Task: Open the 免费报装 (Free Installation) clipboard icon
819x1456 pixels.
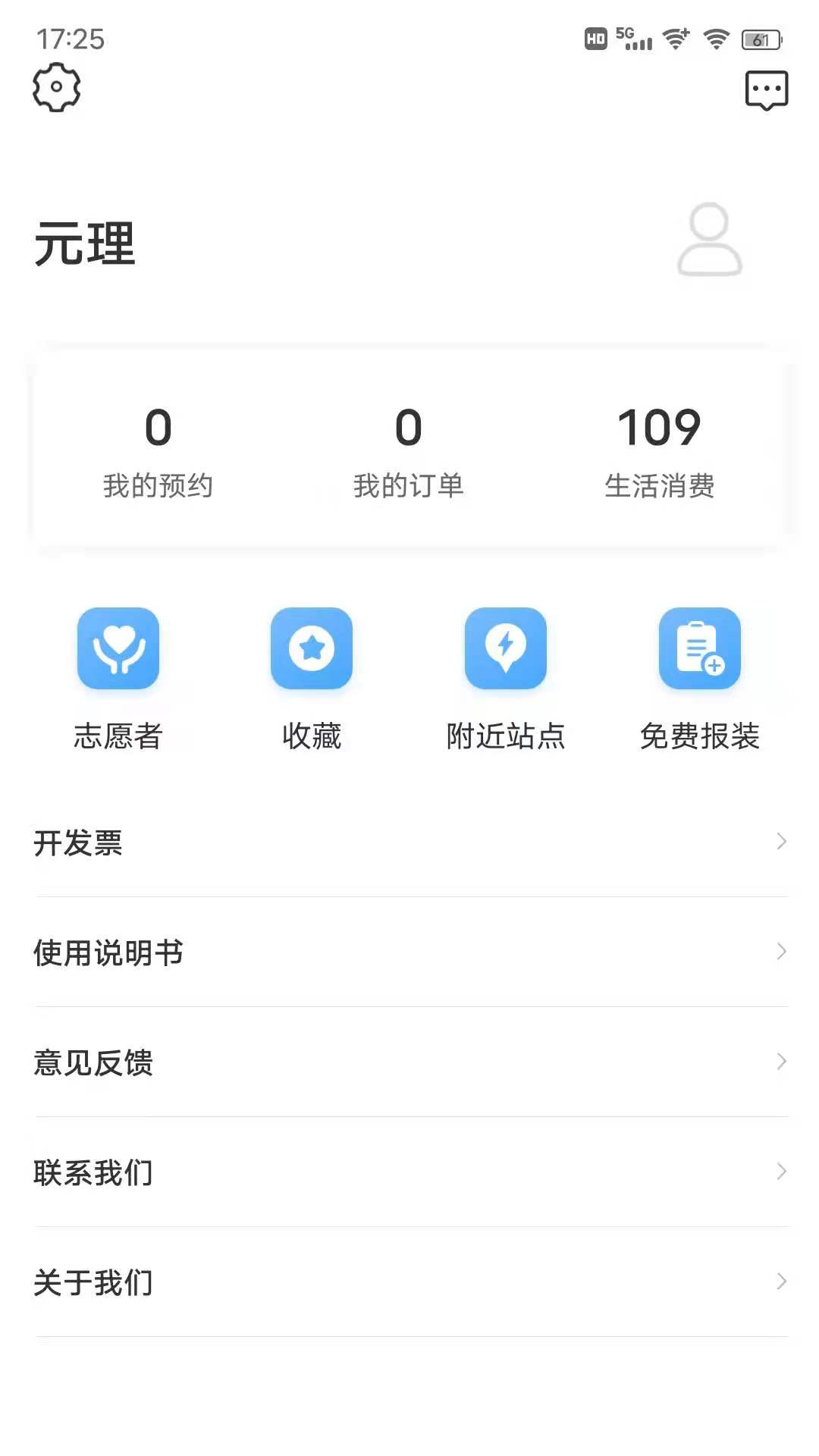Action: point(699,650)
